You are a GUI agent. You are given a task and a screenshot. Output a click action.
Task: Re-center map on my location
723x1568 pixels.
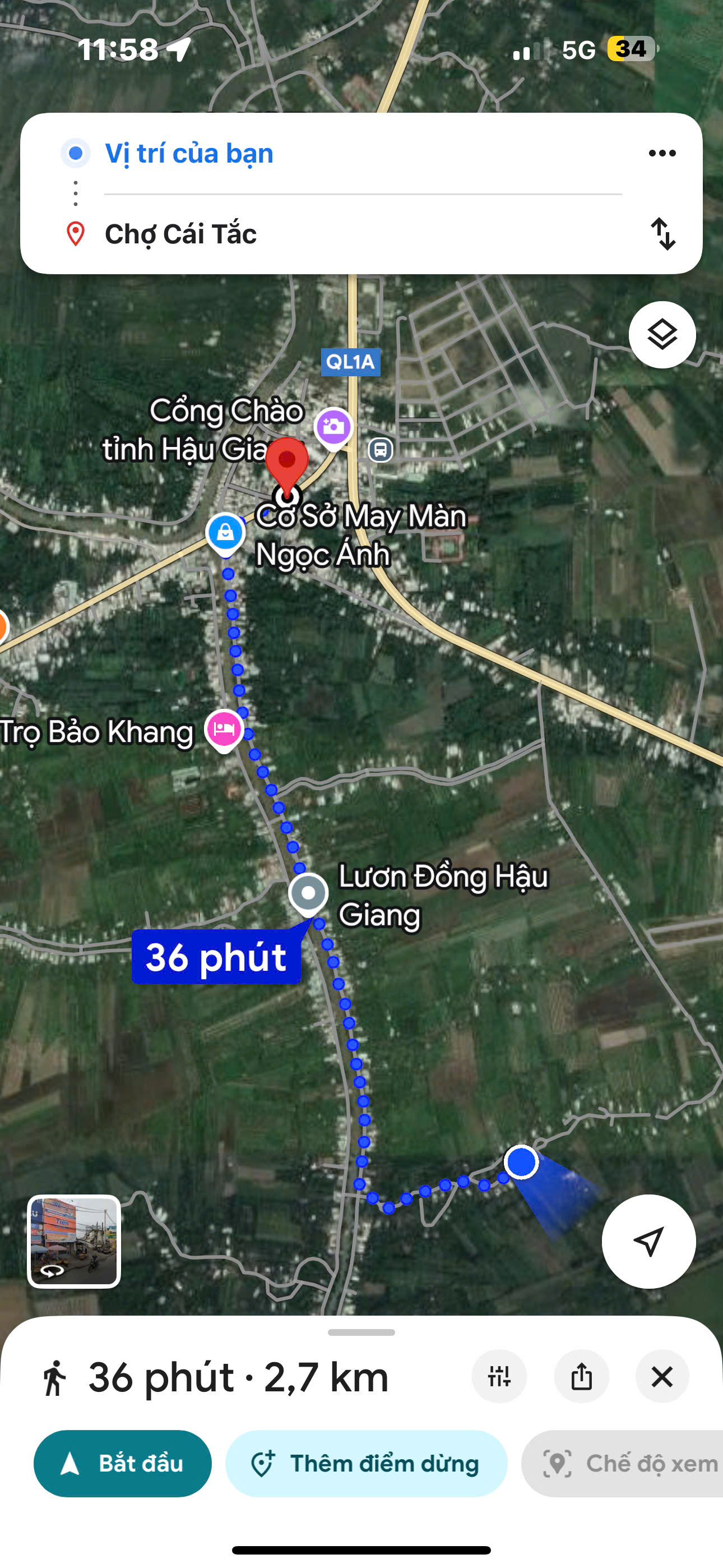click(648, 1240)
